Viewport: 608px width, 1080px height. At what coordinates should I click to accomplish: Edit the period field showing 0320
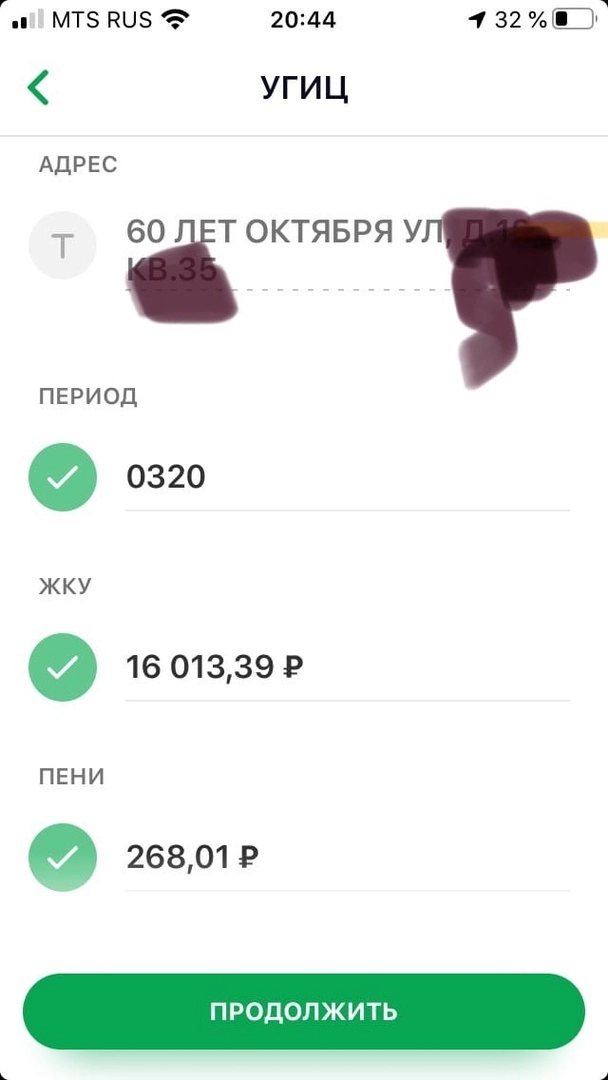pos(345,477)
